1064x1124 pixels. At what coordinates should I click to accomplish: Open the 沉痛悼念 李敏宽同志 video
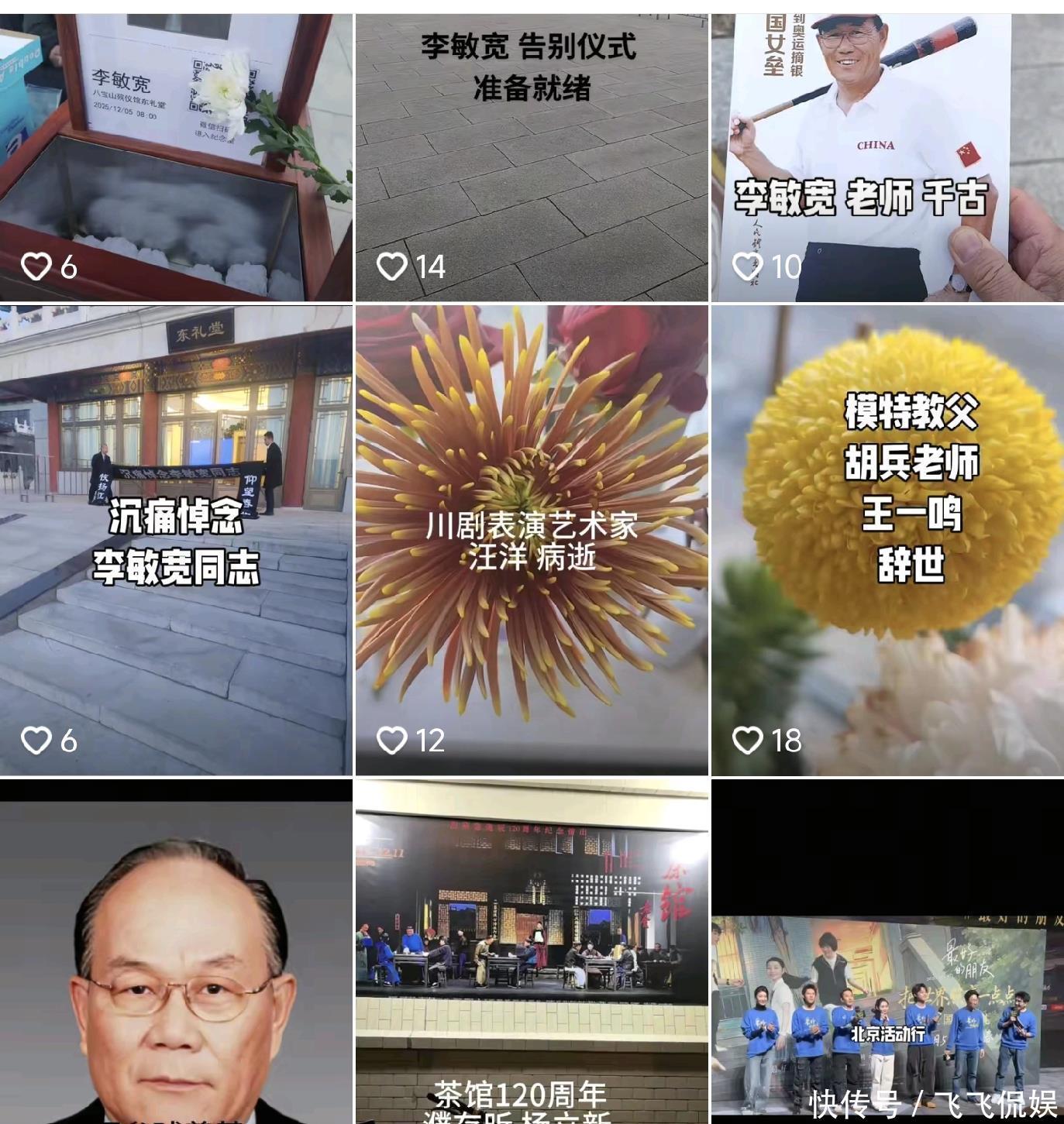point(176,540)
